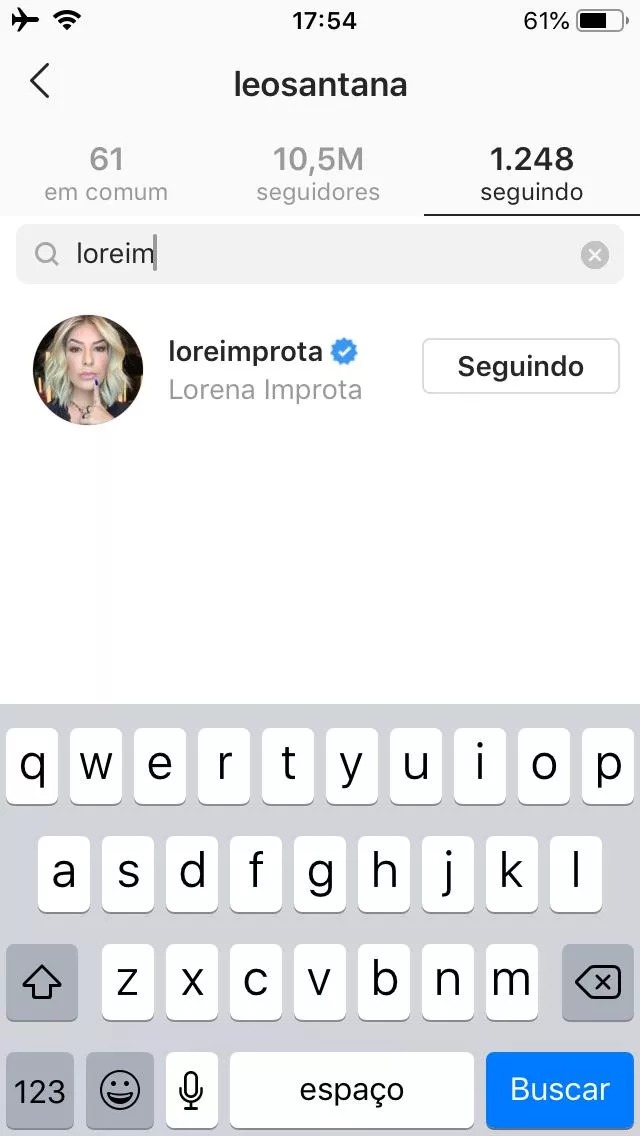The height and width of the screenshot is (1136, 640).
Task: Tap the 'Seguindo' button for loreimprota
Action: [520, 366]
